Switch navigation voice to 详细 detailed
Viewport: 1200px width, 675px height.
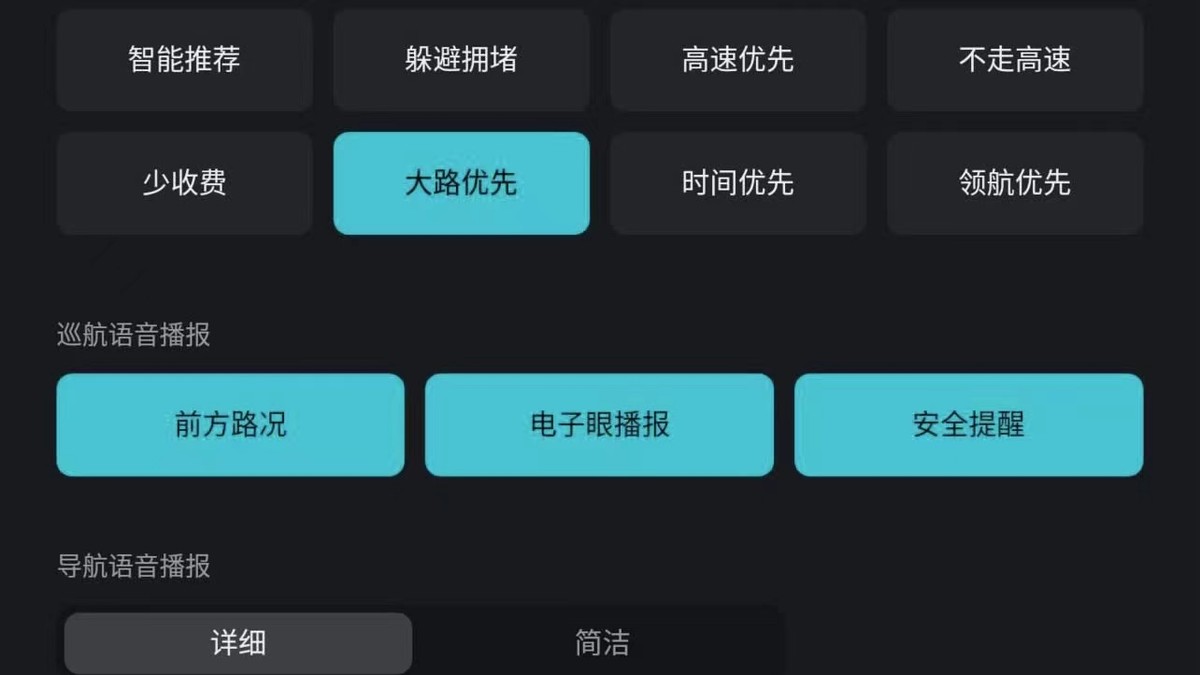point(238,643)
